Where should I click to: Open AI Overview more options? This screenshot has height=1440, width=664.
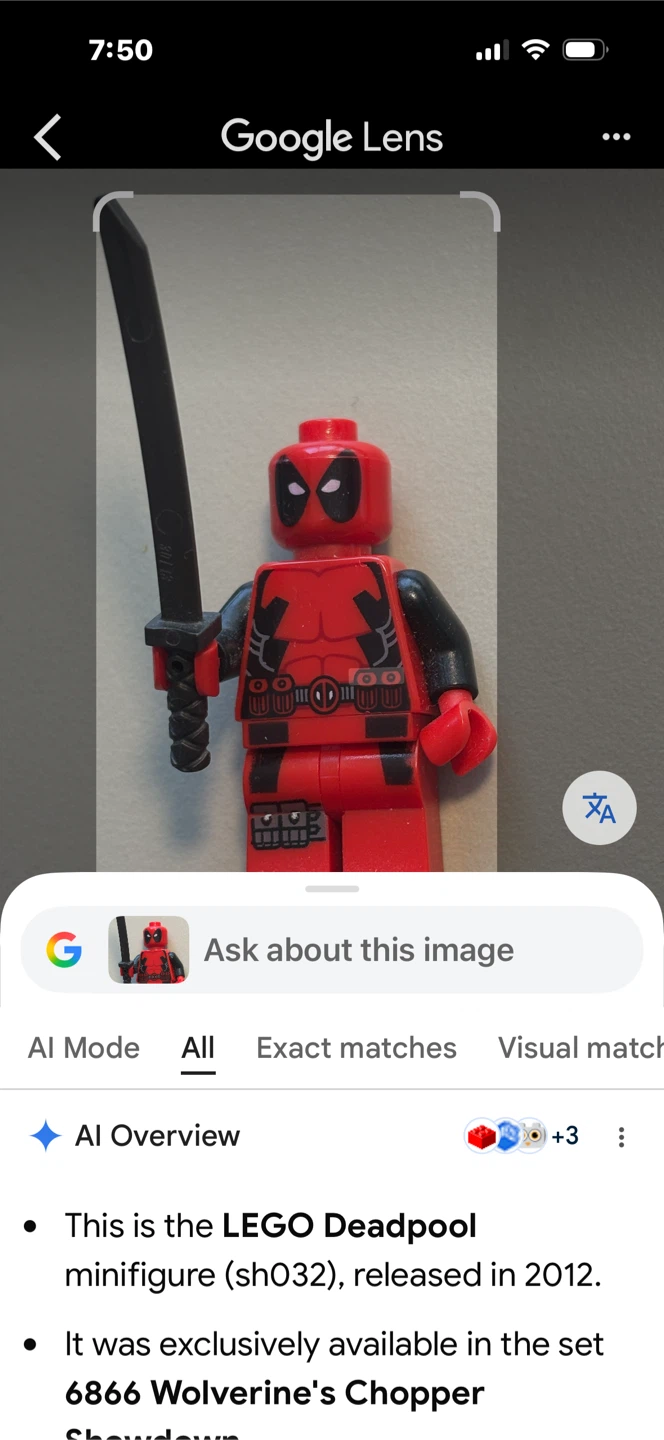[621, 1137]
